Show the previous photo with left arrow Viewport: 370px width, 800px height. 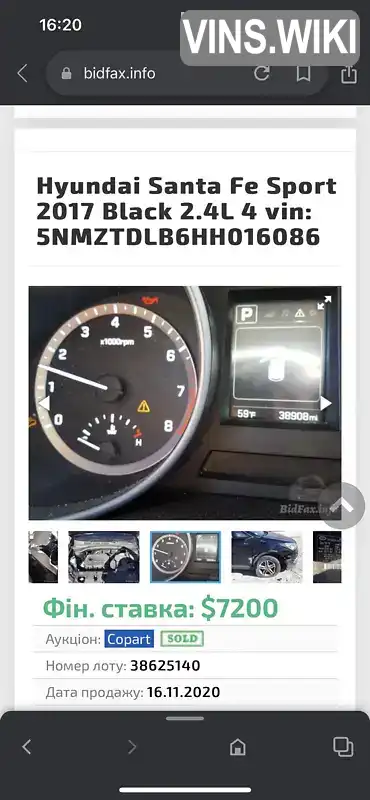tap(44, 403)
